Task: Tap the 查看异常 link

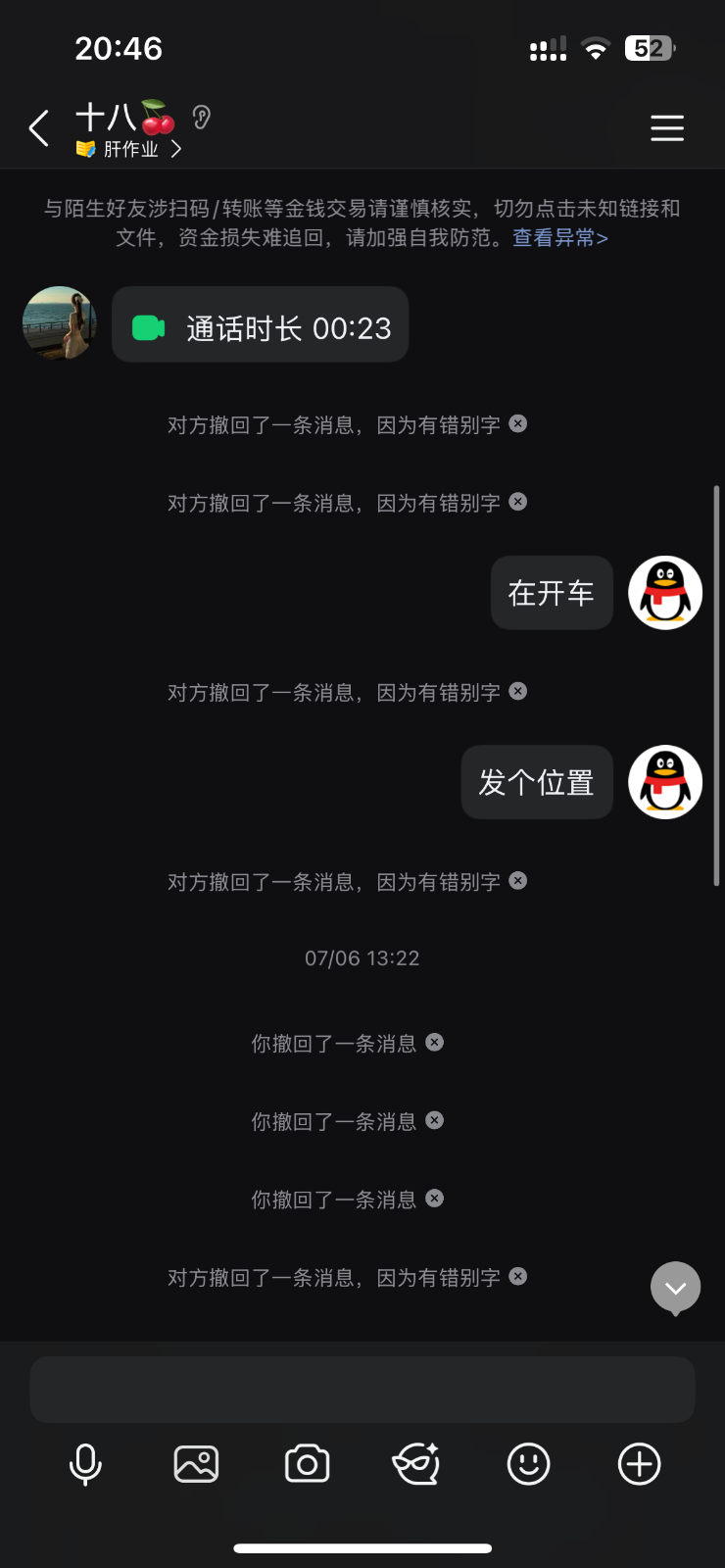Action: click(x=559, y=238)
